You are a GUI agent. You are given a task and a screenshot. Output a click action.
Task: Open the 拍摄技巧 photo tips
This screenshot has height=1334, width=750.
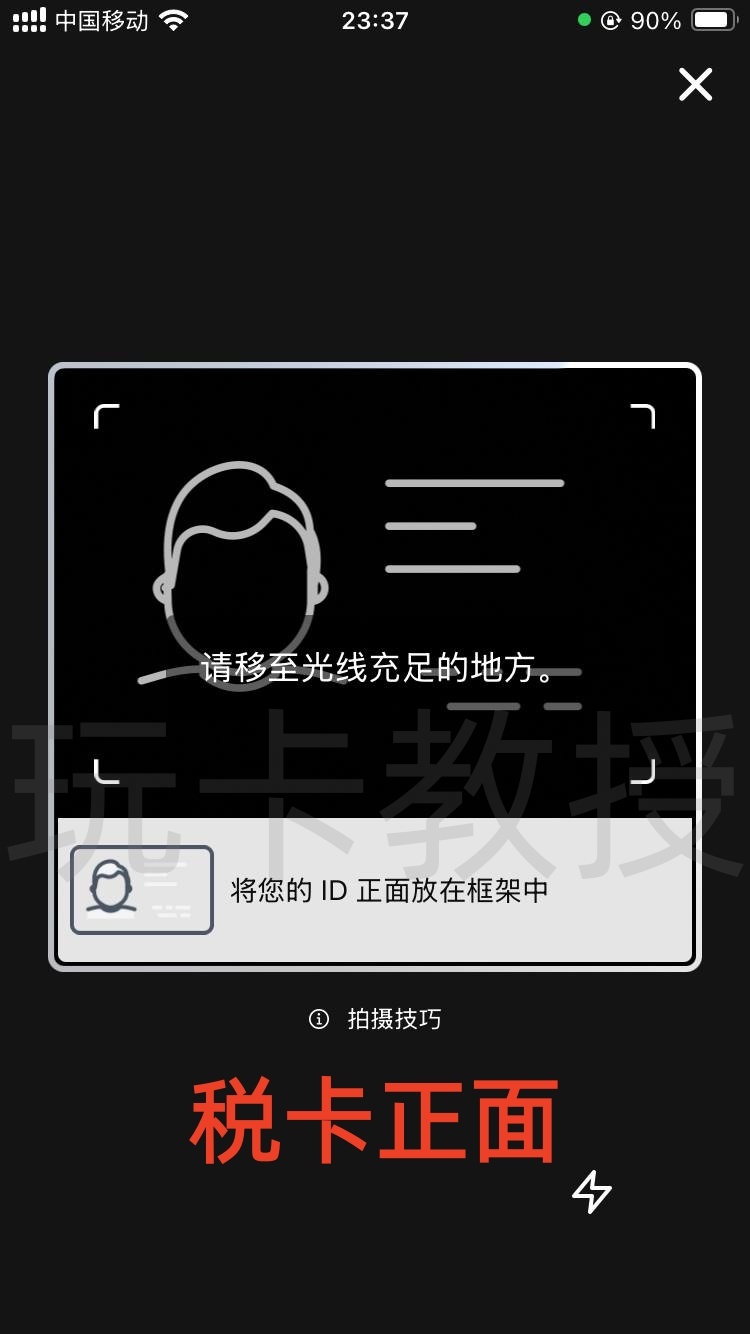[x=376, y=1019]
